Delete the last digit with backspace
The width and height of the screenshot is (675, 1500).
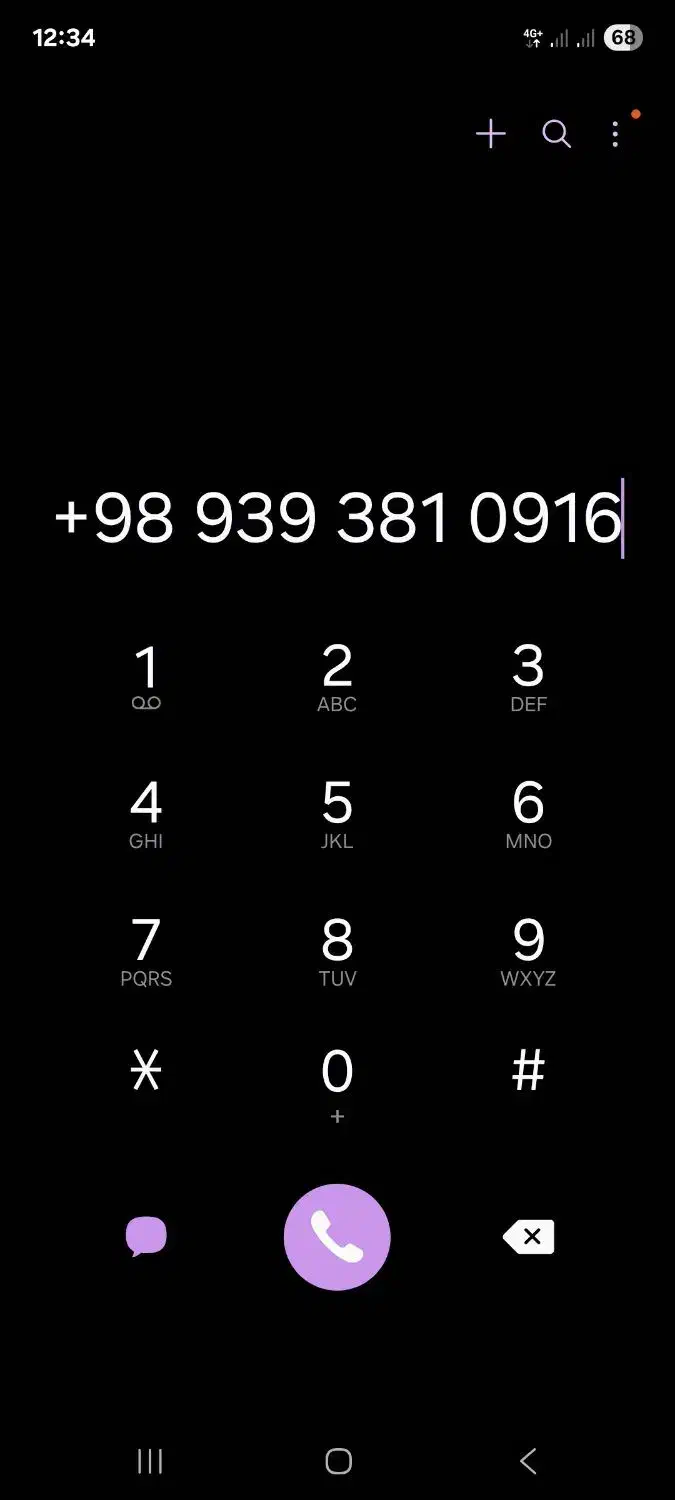coord(528,1237)
